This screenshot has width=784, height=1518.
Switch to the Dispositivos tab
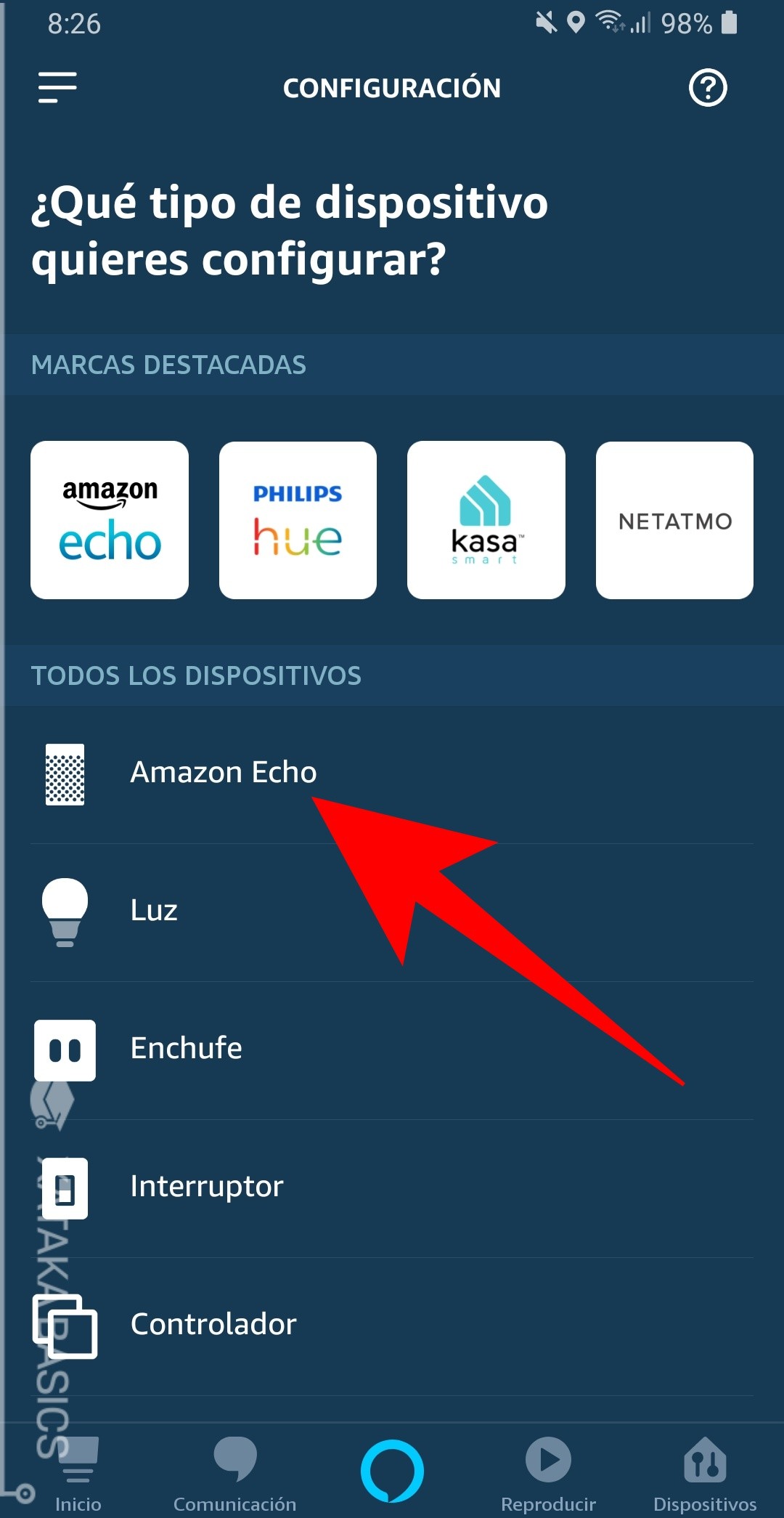point(704,1474)
